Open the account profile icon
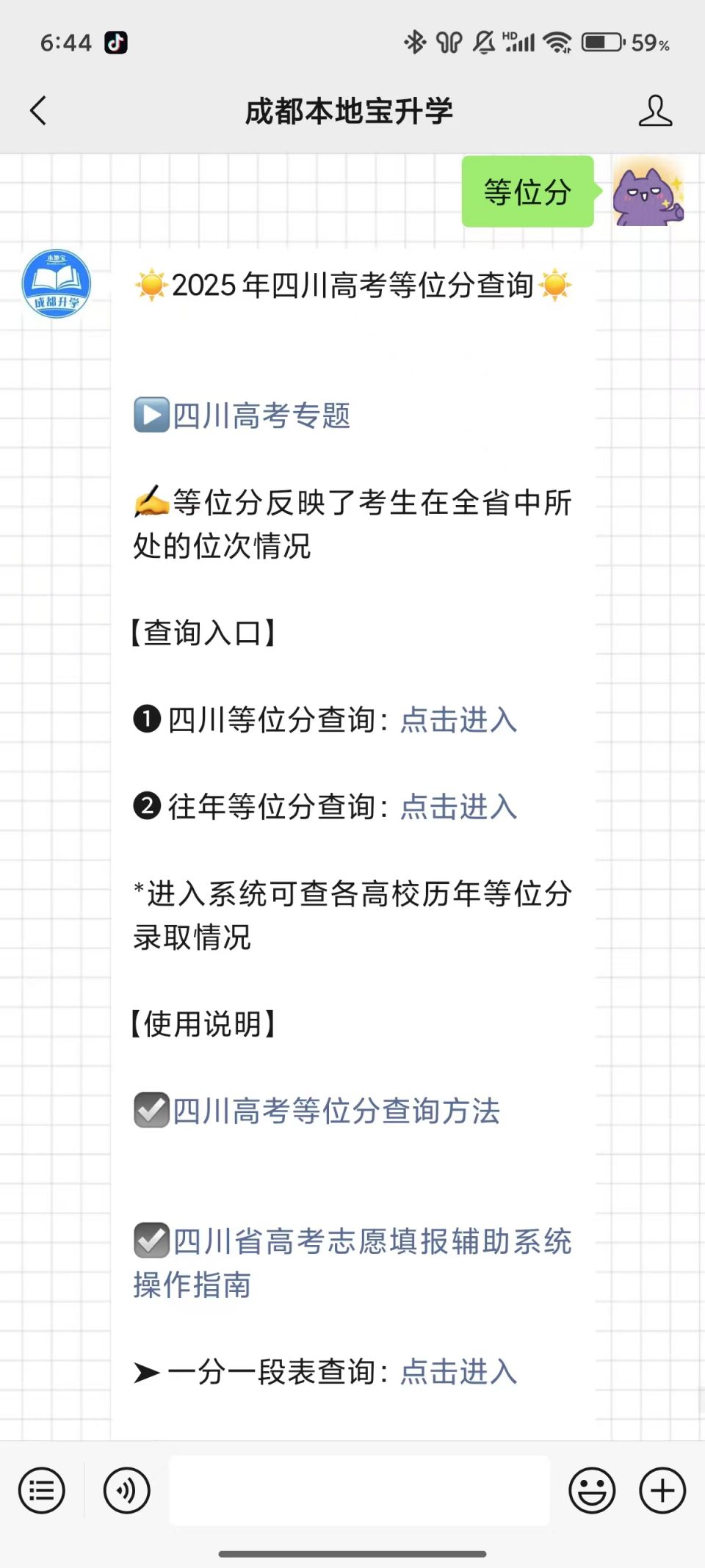705x1568 pixels. click(655, 111)
